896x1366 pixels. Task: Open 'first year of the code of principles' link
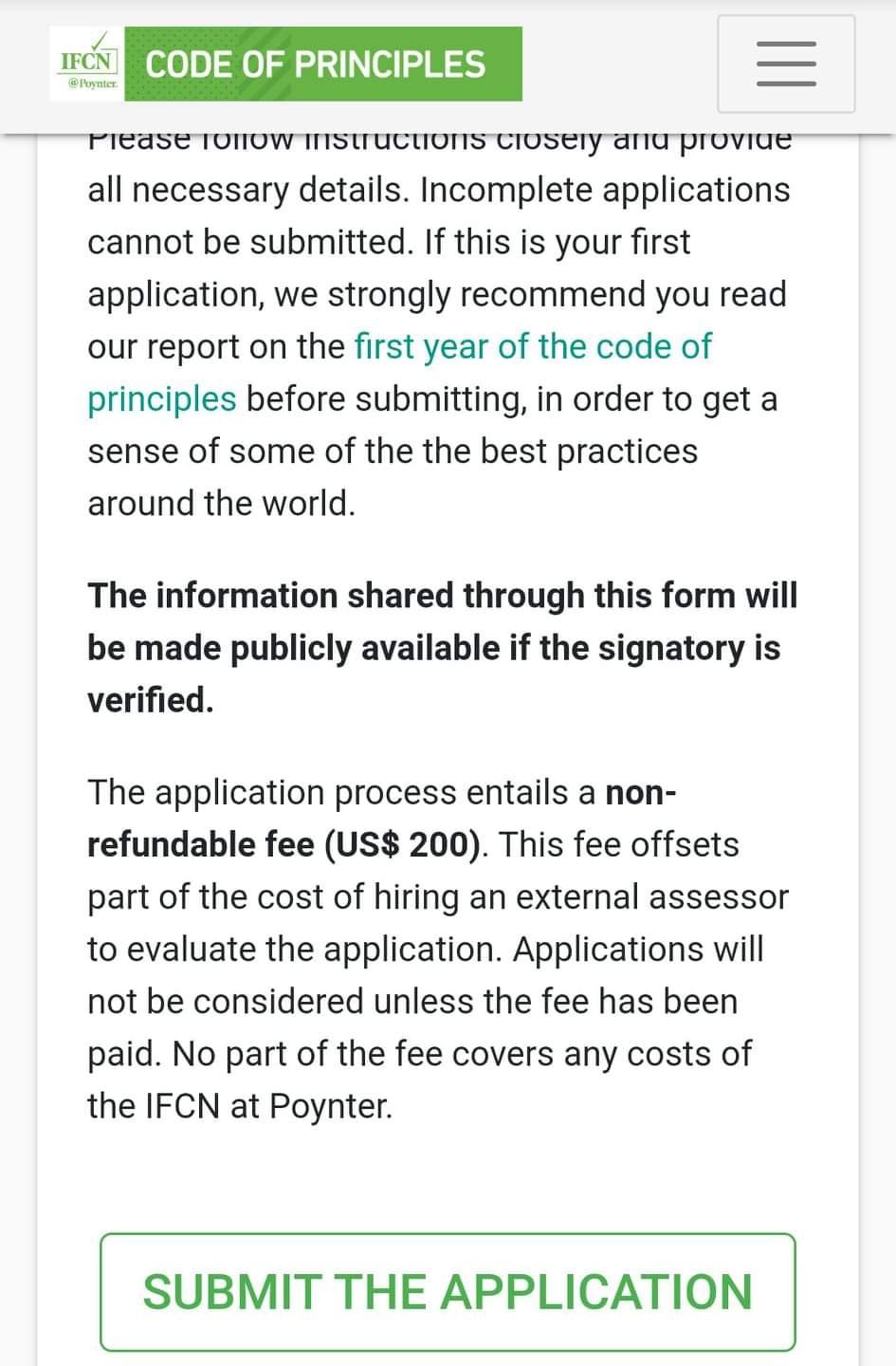click(532, 347)
